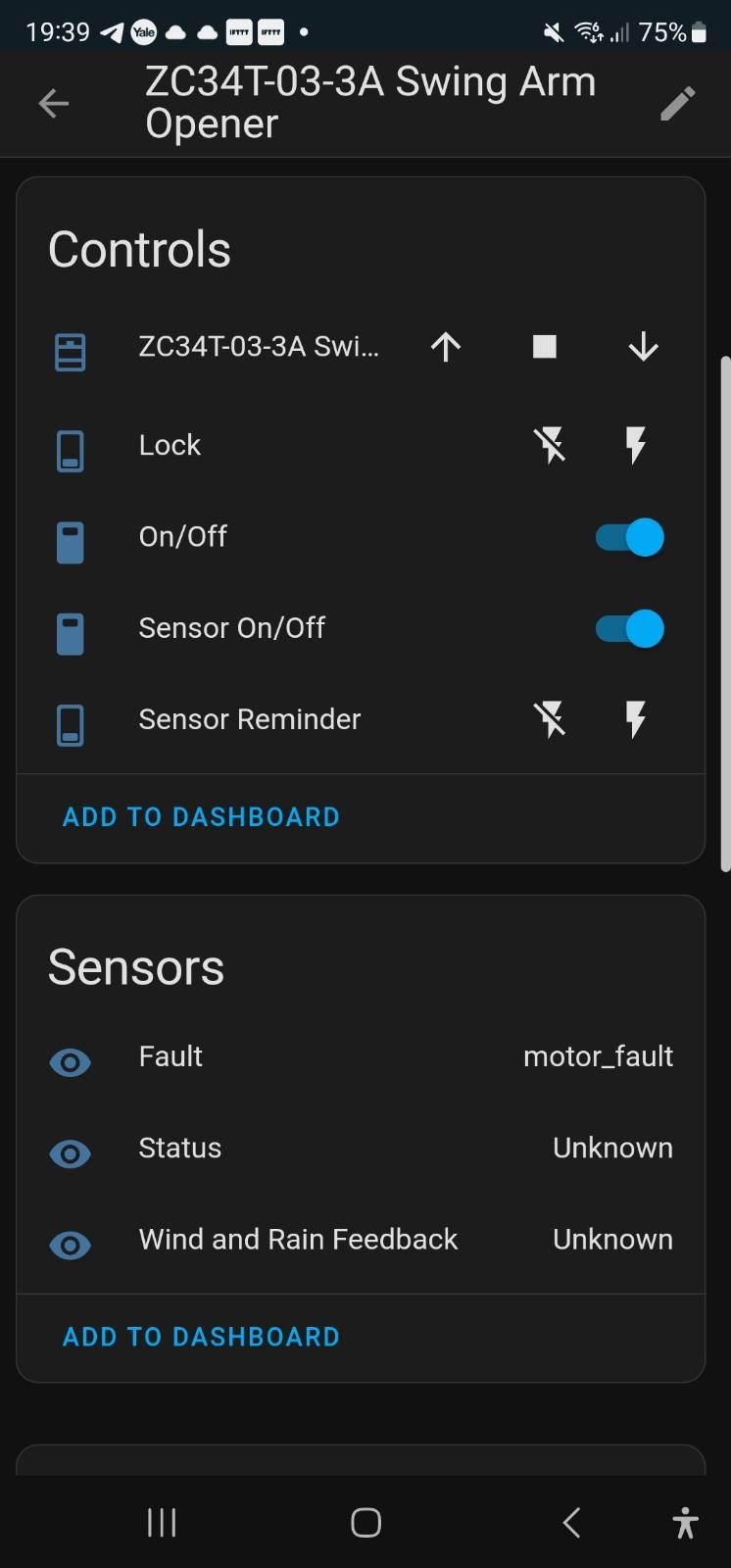Stop the swing arm opener movement

tap(545, 347)
